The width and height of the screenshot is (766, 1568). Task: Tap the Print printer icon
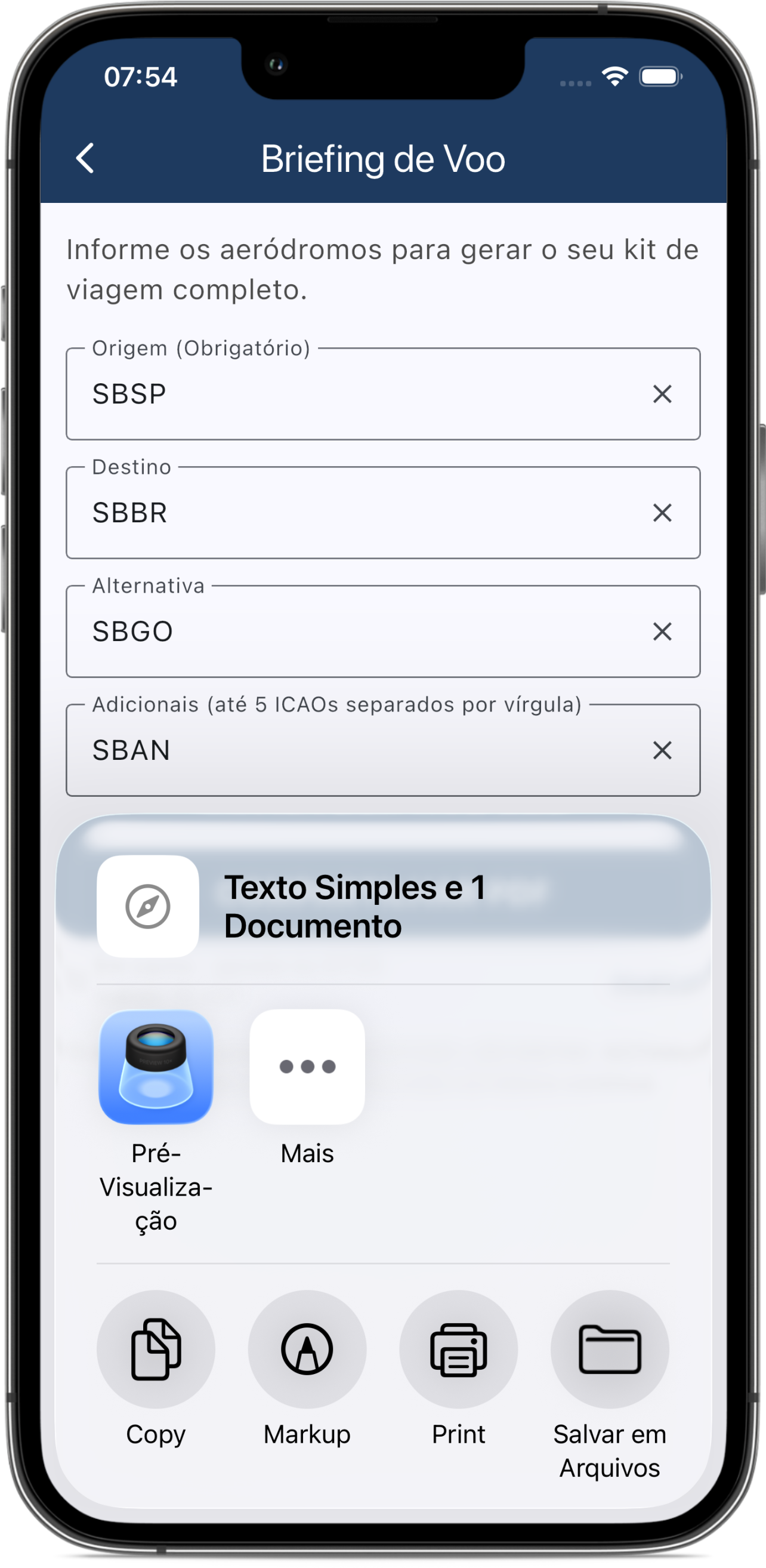[459, 1349]
